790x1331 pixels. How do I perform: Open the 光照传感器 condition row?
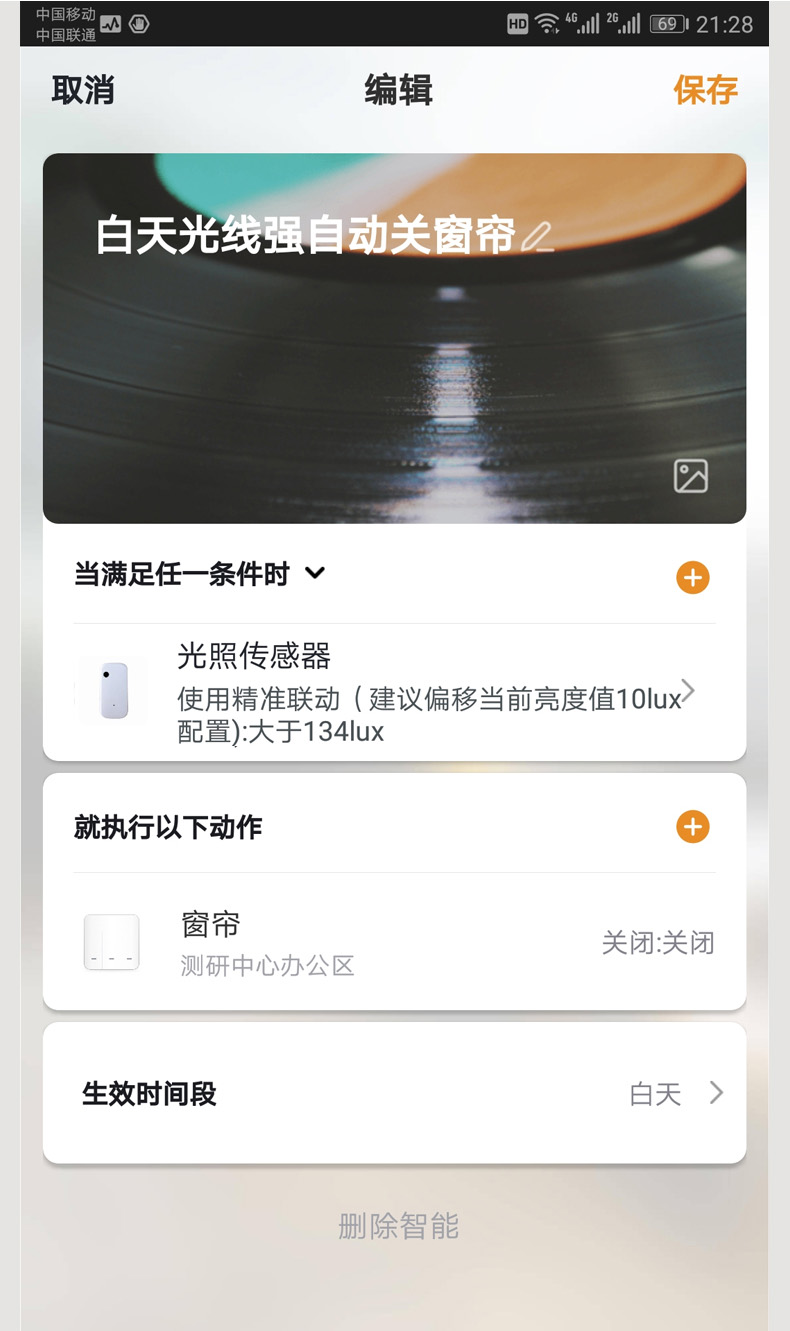point(394,692)
